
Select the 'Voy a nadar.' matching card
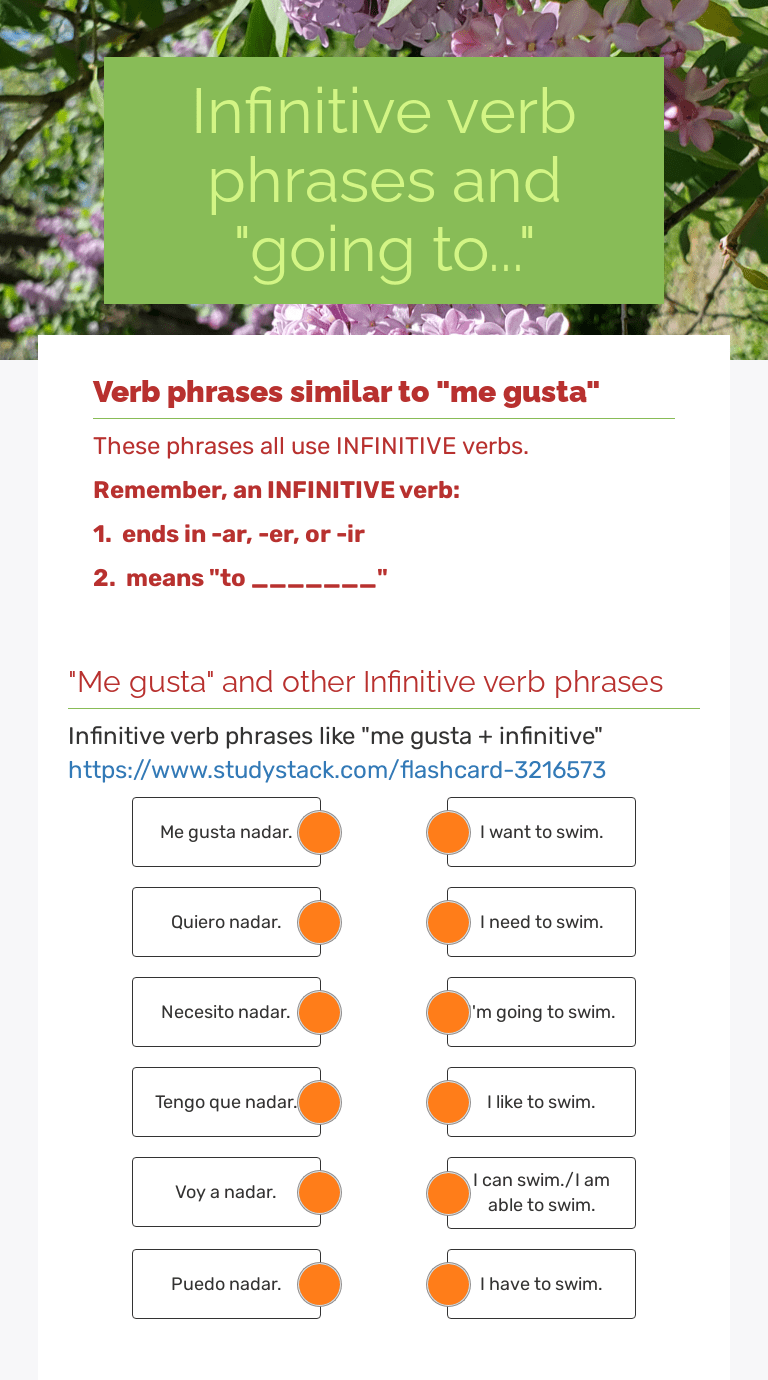(x=226, y=1192)
